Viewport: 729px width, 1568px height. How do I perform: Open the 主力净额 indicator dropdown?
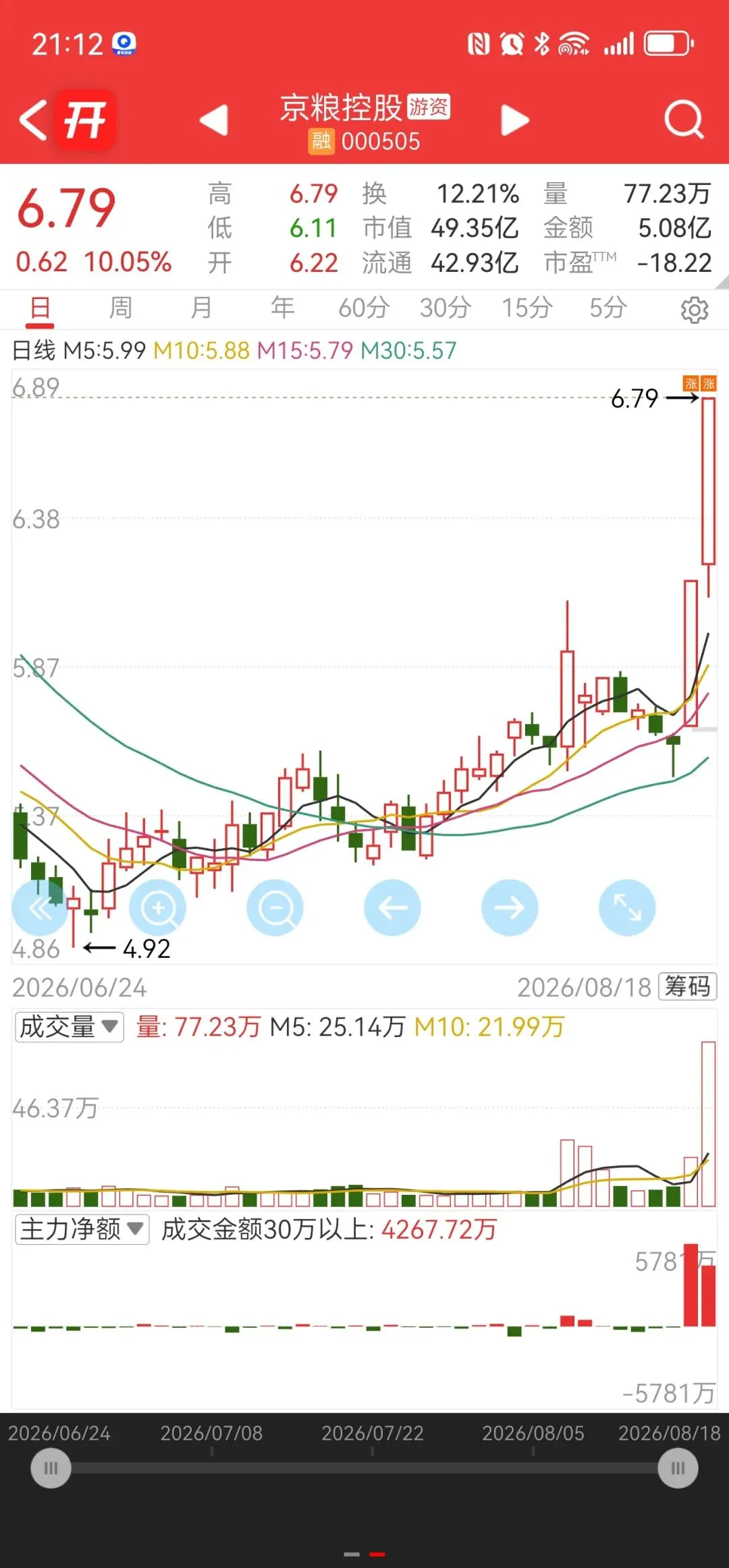(x=82, y=1229)
